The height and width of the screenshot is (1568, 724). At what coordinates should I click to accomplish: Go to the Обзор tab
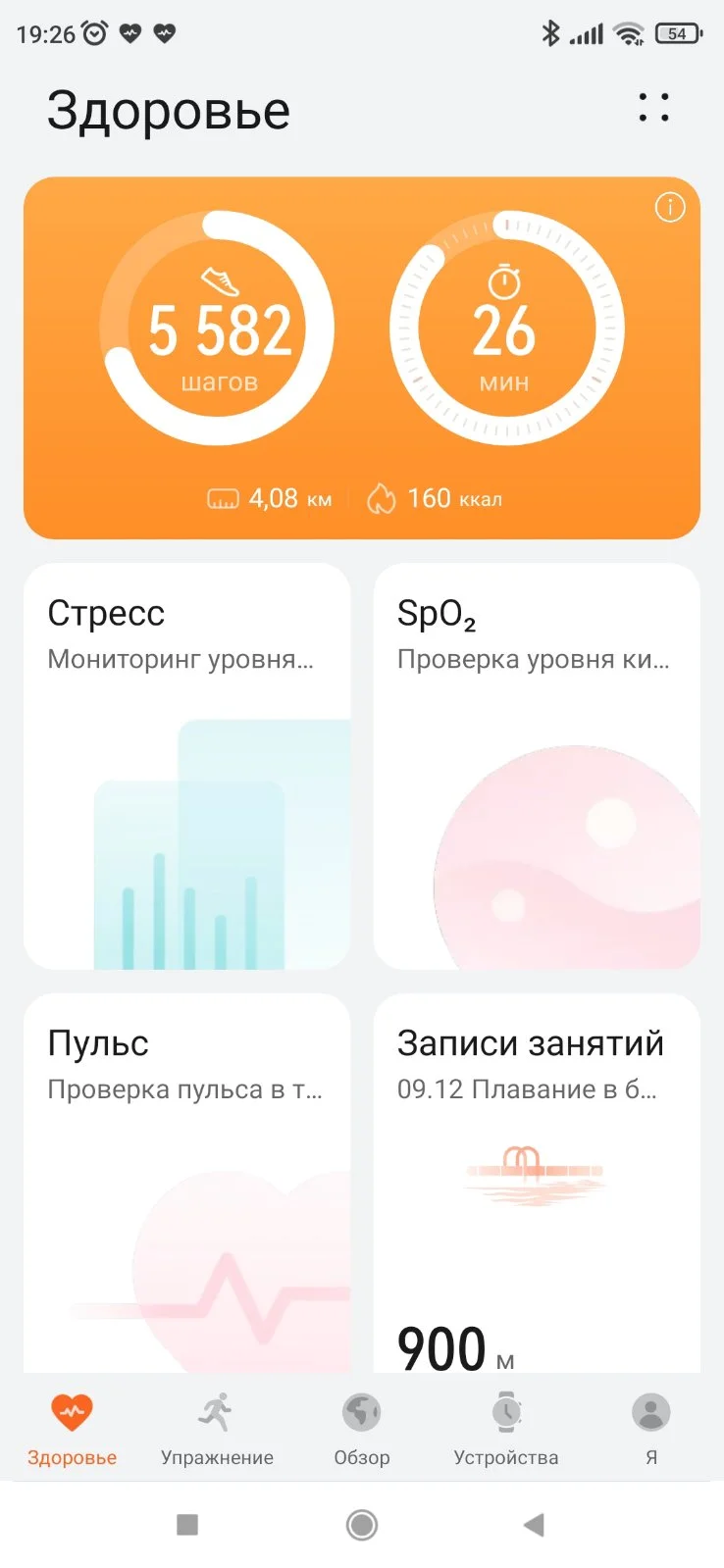tap(361, 1430)
